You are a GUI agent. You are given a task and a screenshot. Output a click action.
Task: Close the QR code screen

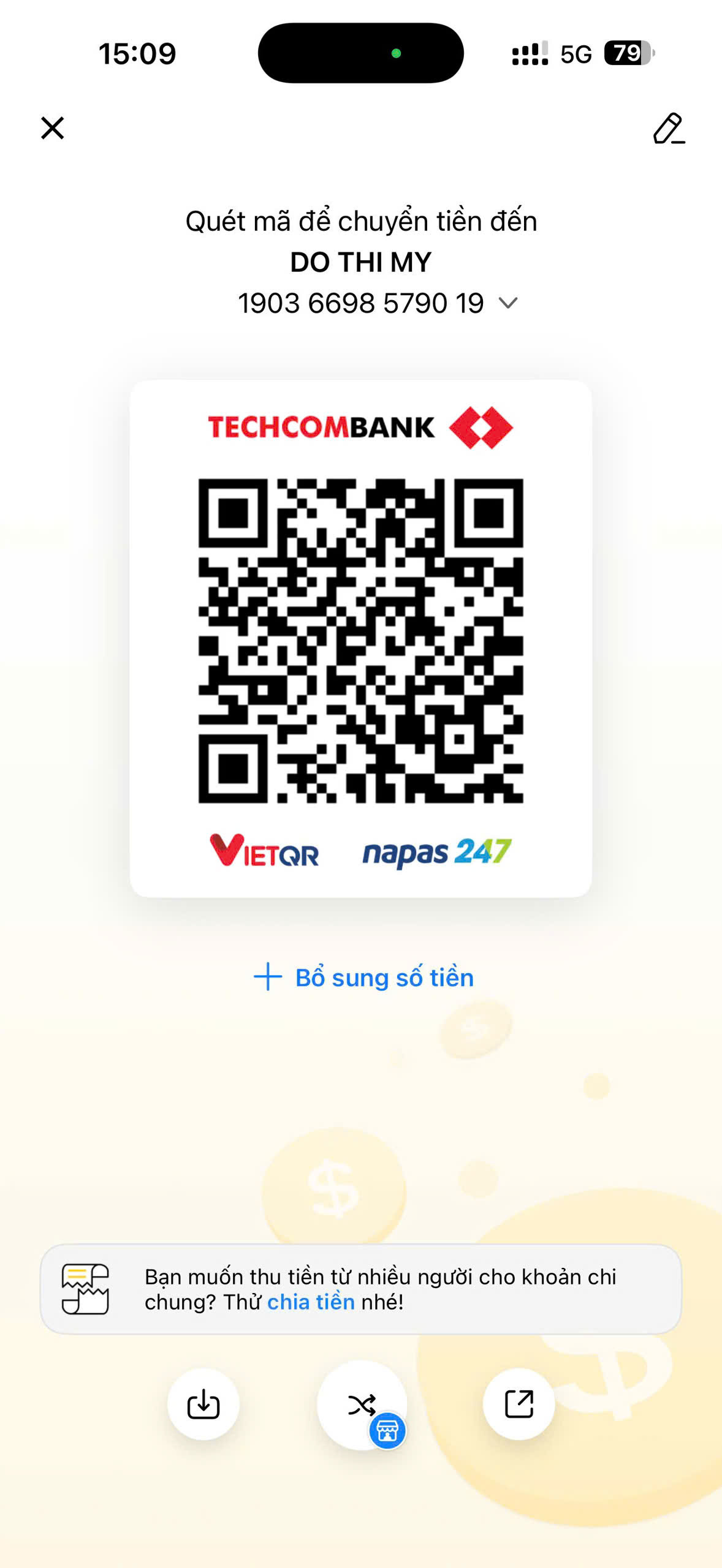53,128
